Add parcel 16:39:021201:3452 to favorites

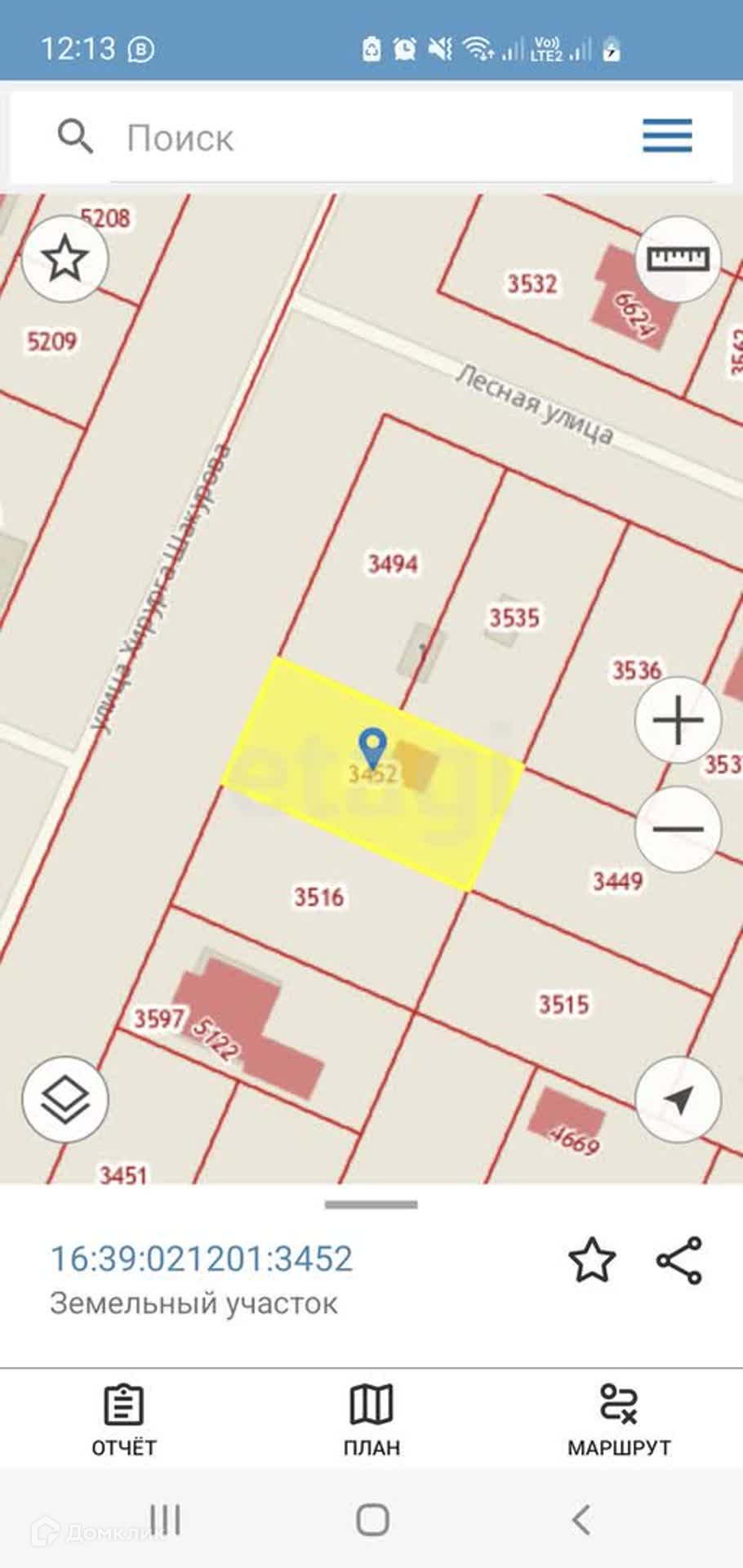click(591, 1260)
